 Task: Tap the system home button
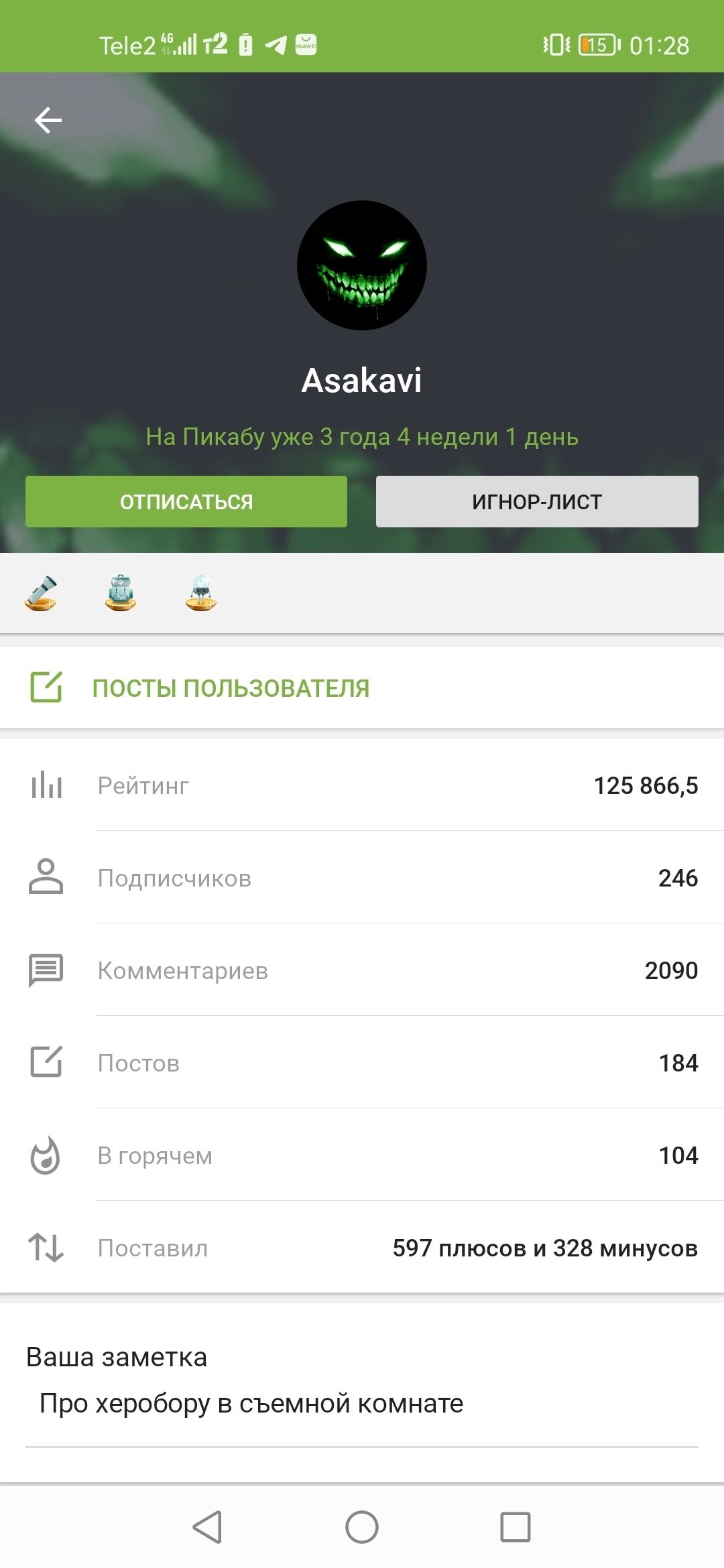click(362, 1527)
